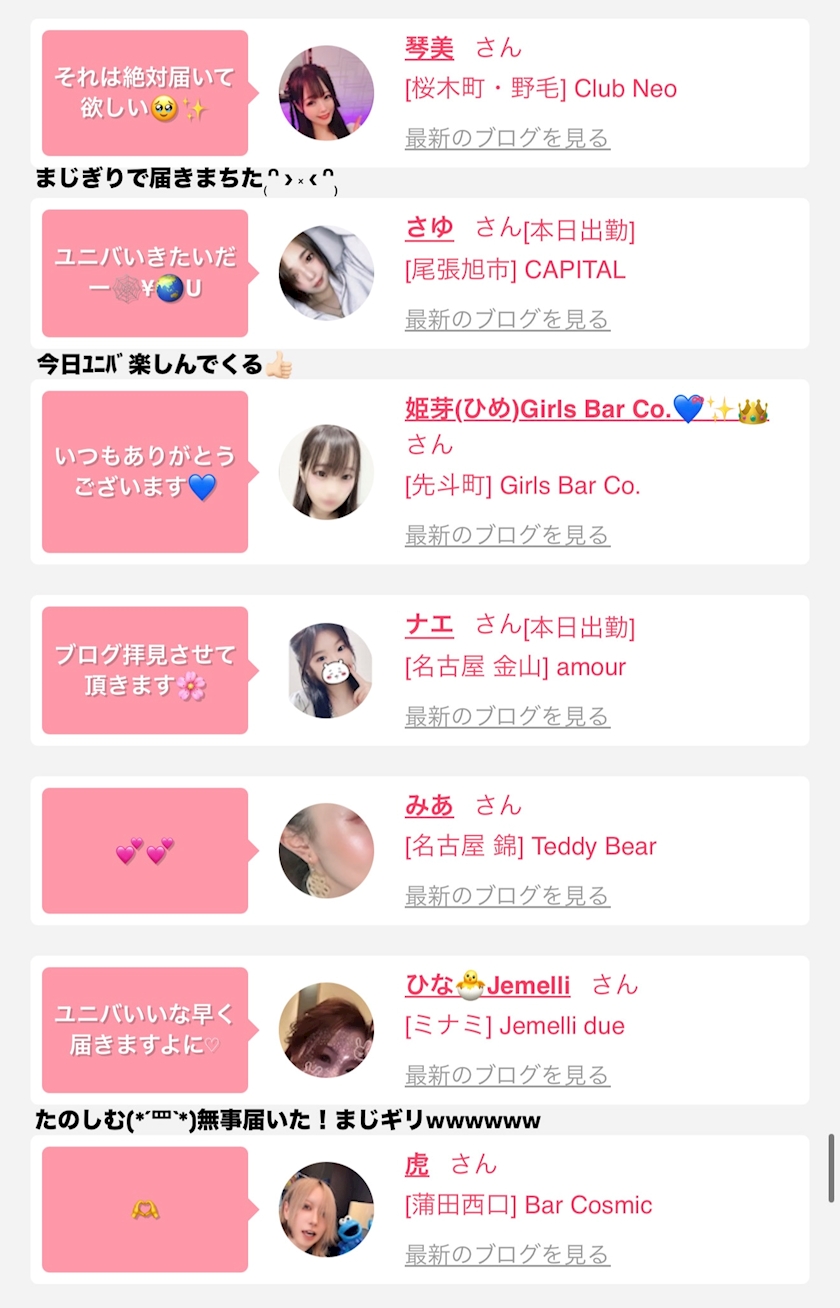This screenshot has width=840, height=1308.
Task: Open さゆ's profile name link
Action: (x=429, y=228)
